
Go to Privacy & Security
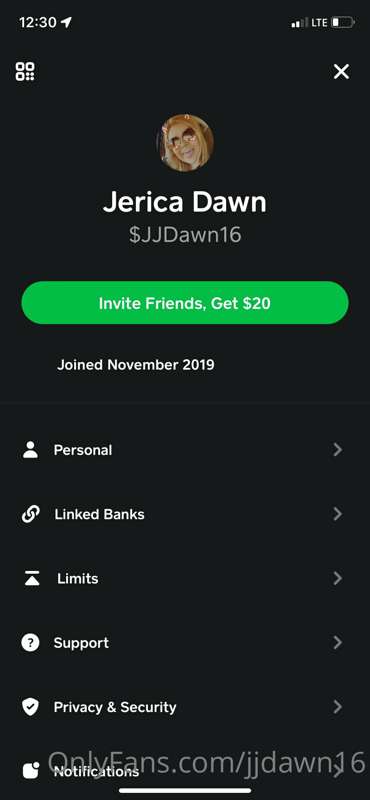(x=185, y=707)
